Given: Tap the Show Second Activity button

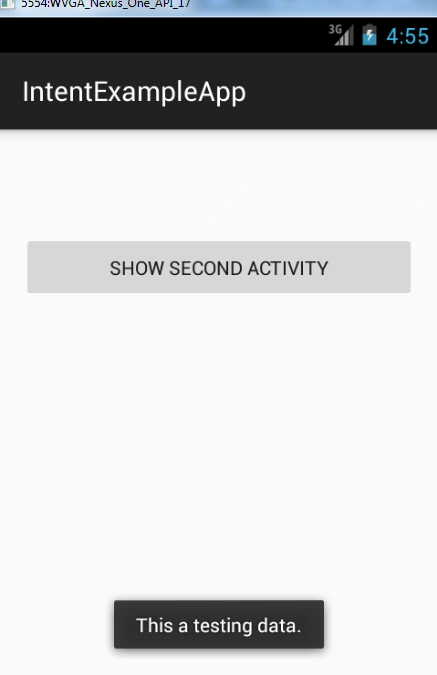Looking at the screenshot, I should [219, 267].
